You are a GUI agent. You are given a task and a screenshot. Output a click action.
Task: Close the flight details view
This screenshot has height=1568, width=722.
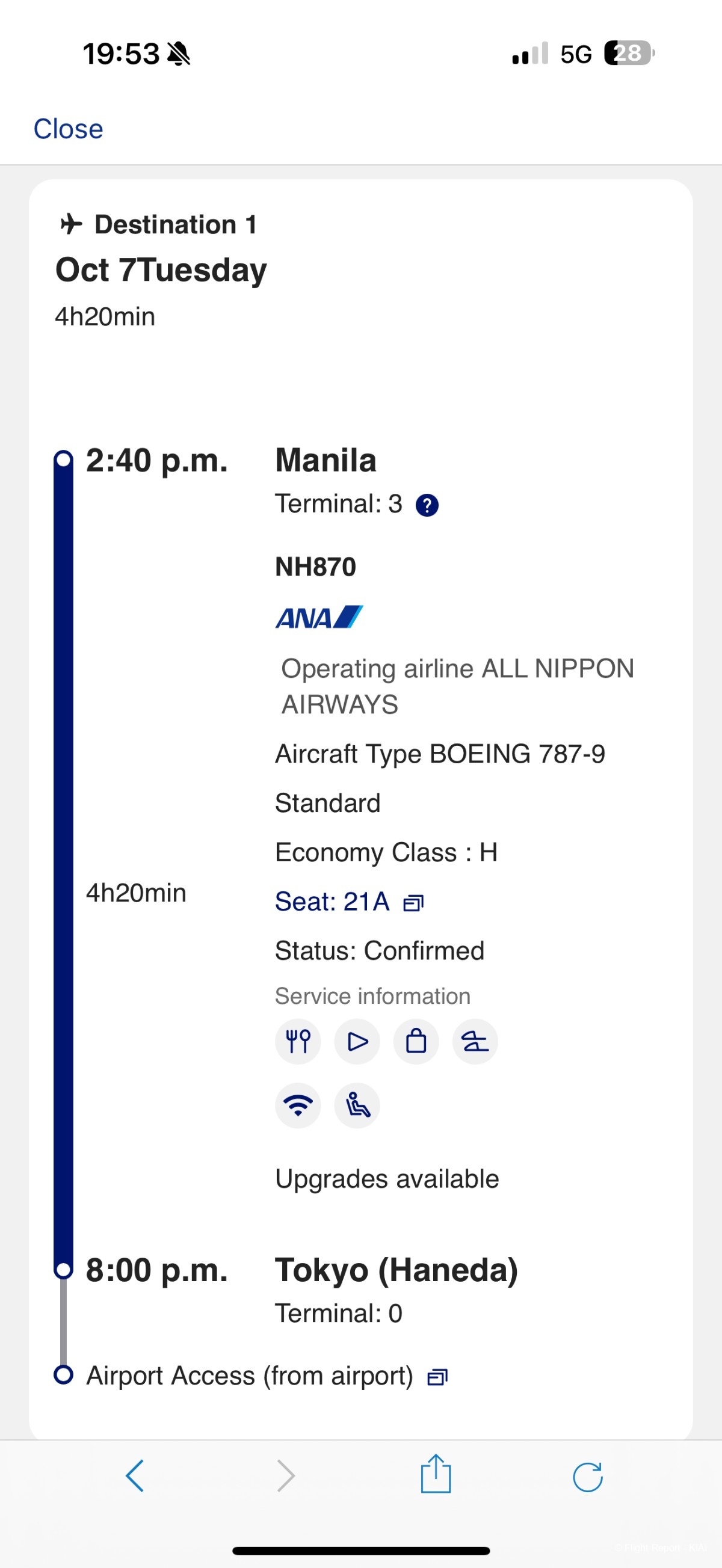68,129
